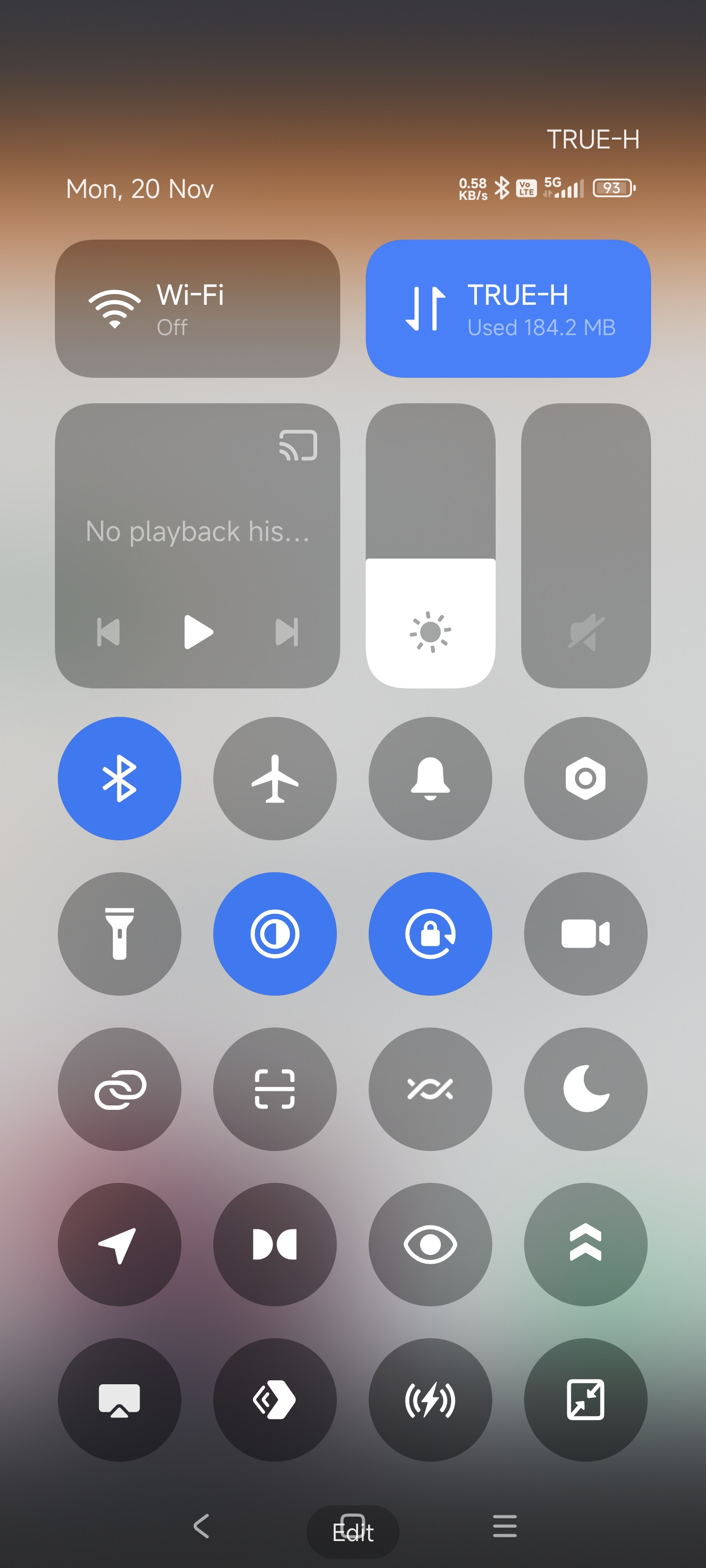Switch on the flashlight
Viewport: 706px width, 1568px height.
(x=120, y=934)
